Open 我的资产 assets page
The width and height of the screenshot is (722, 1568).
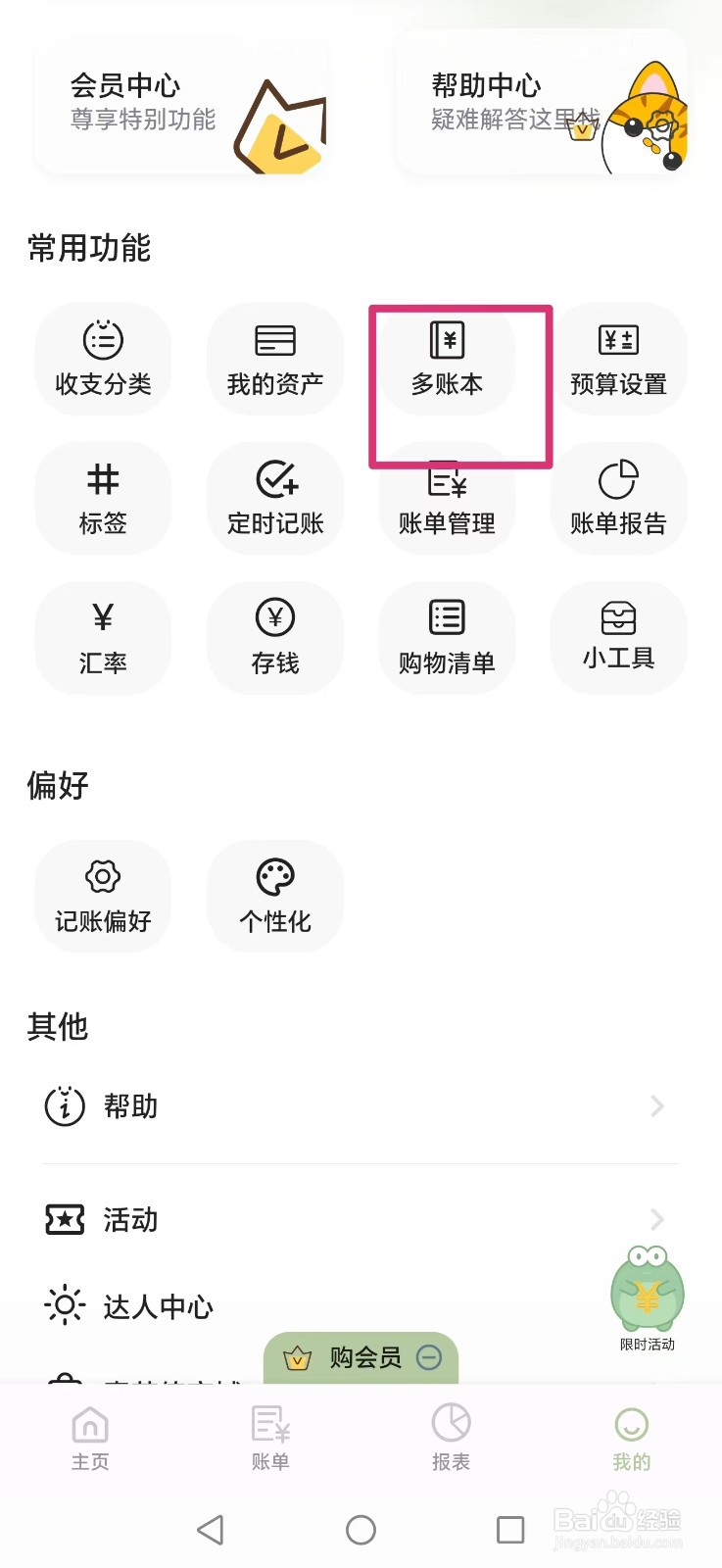pyautogui.click(x=275, y=358)
